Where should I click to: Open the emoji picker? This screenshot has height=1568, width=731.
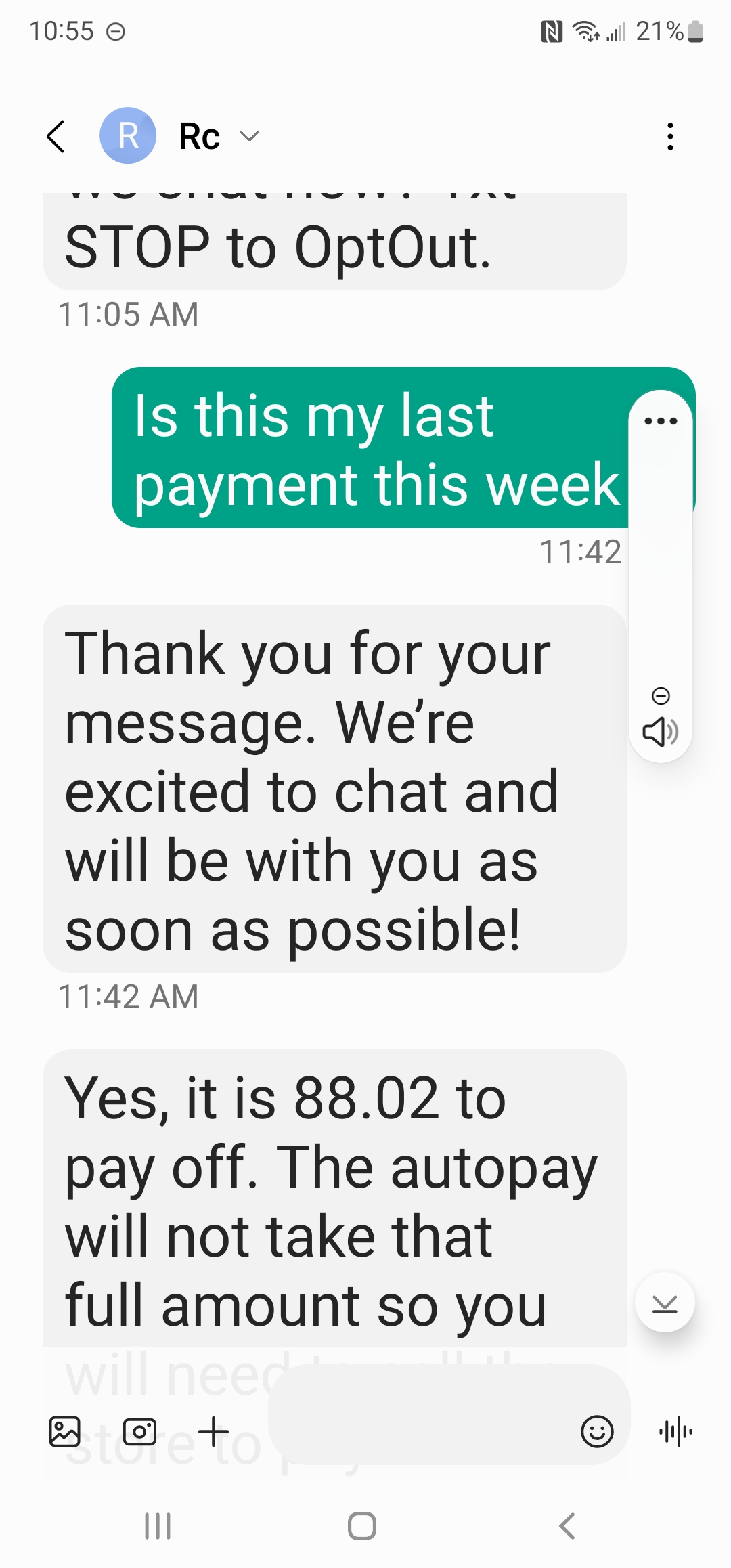(597, 1432)
